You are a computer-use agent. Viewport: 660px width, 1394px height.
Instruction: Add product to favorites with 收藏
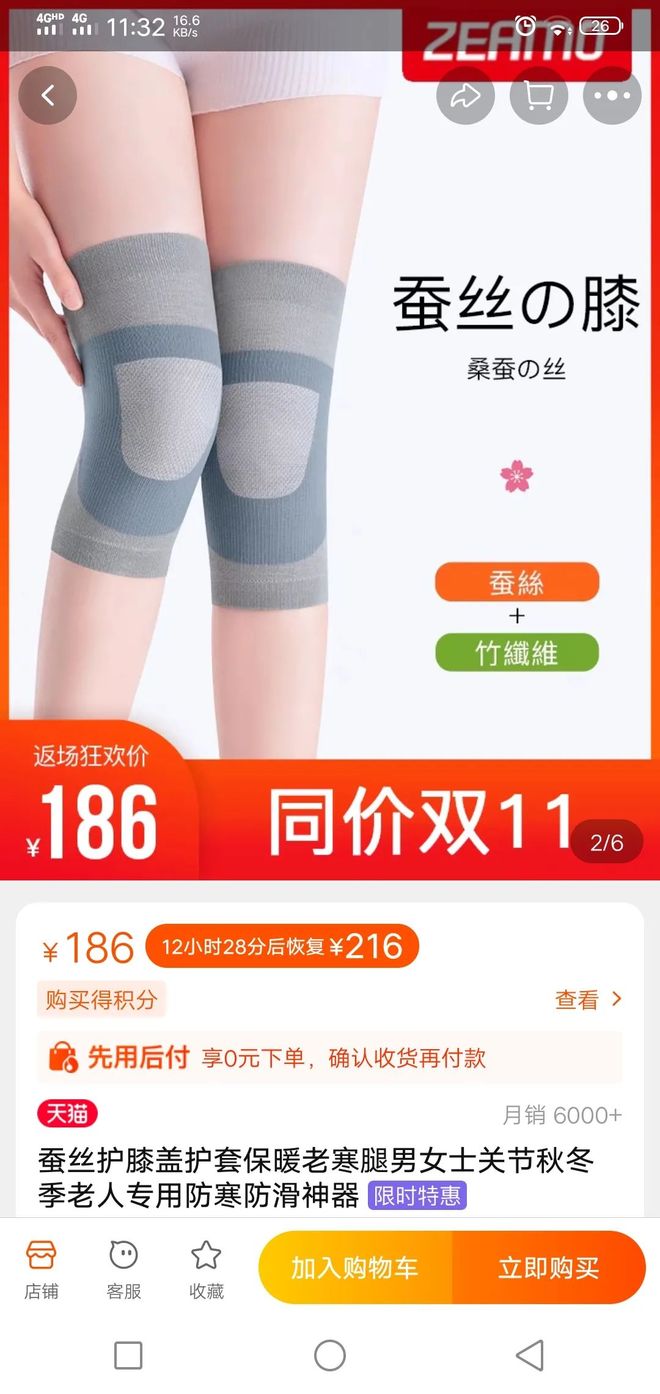click(206, 1268)
